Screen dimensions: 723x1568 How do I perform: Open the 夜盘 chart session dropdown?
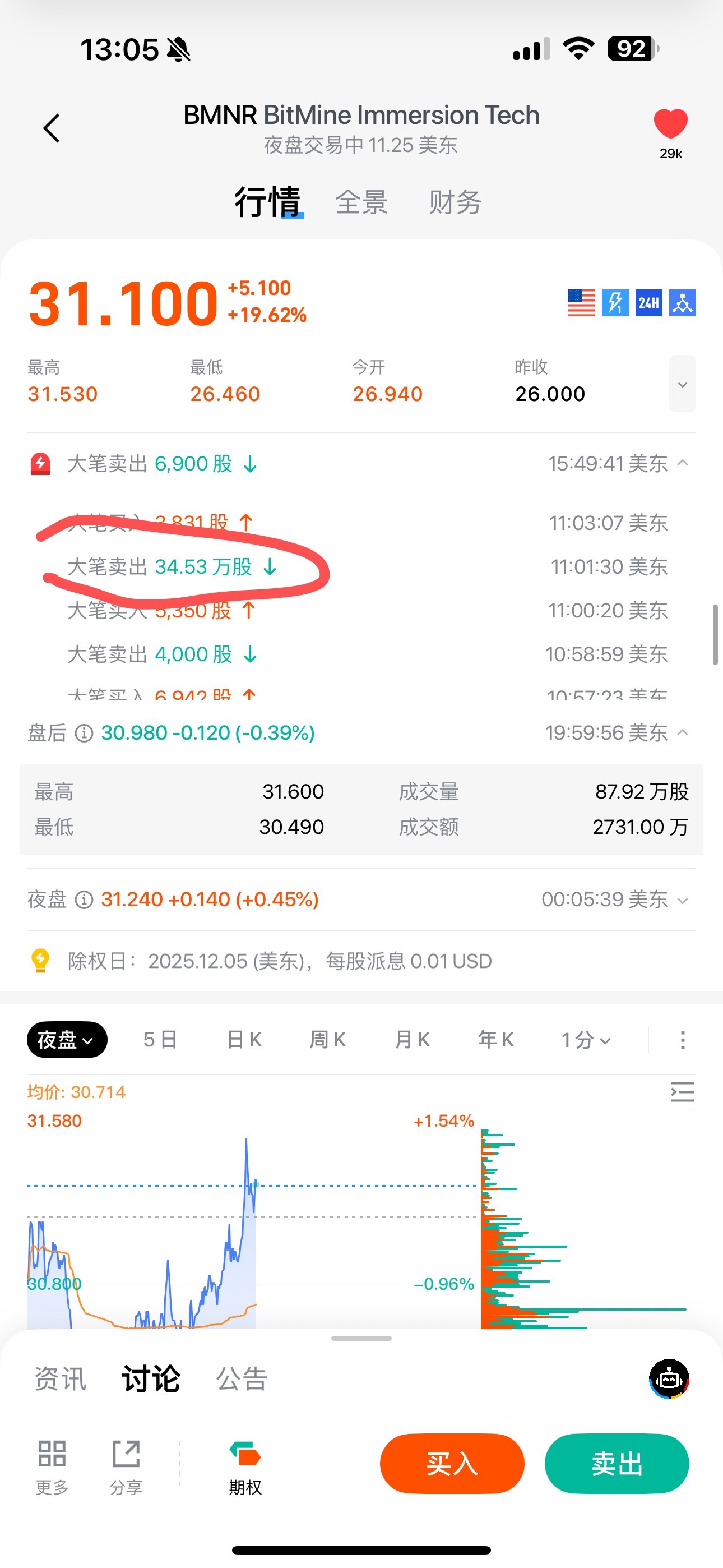coord(67,1040)
